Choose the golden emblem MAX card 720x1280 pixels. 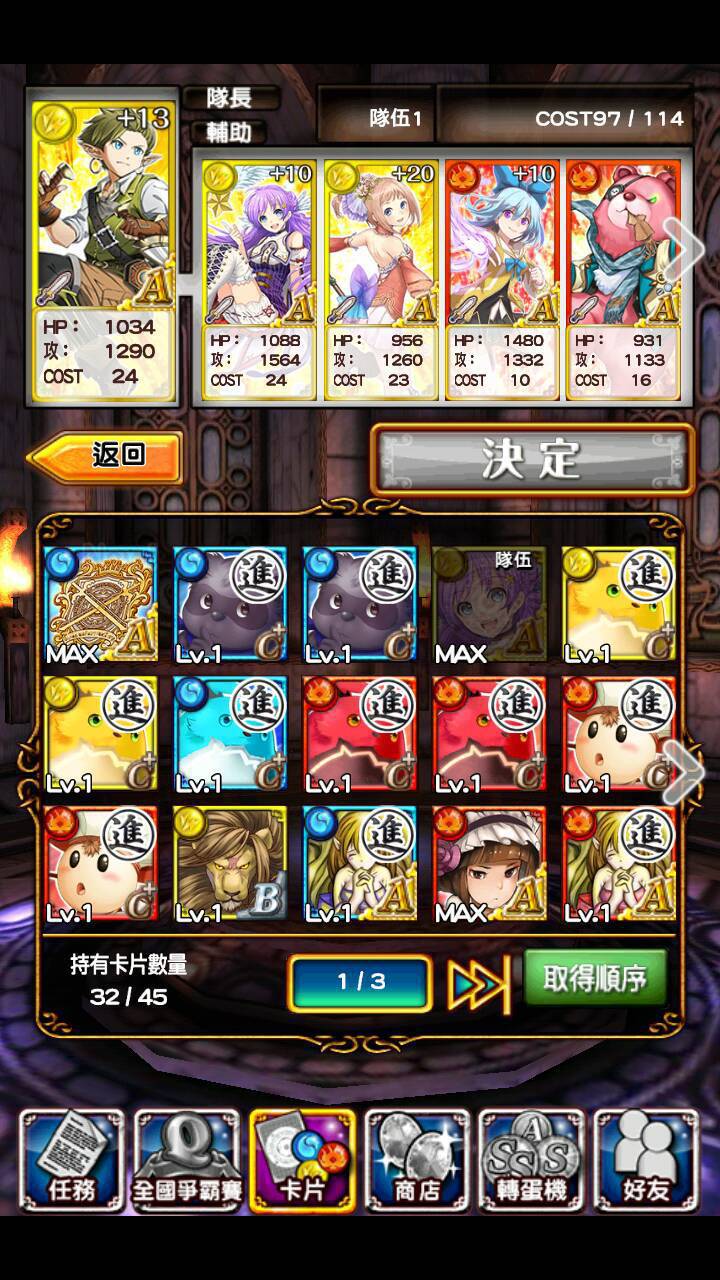(x=100, y=605)
